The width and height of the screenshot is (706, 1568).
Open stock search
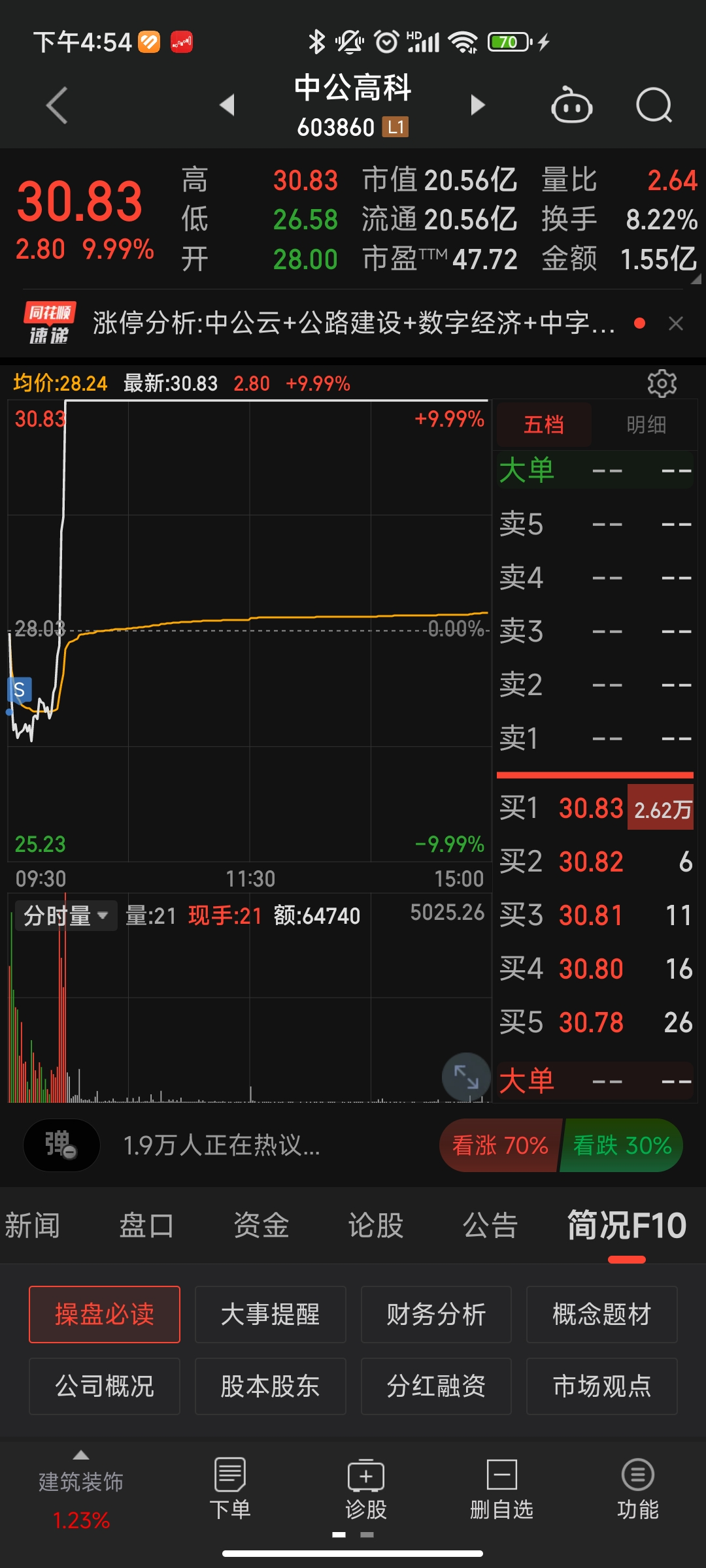pyautogui.click(x=654, y=105)
